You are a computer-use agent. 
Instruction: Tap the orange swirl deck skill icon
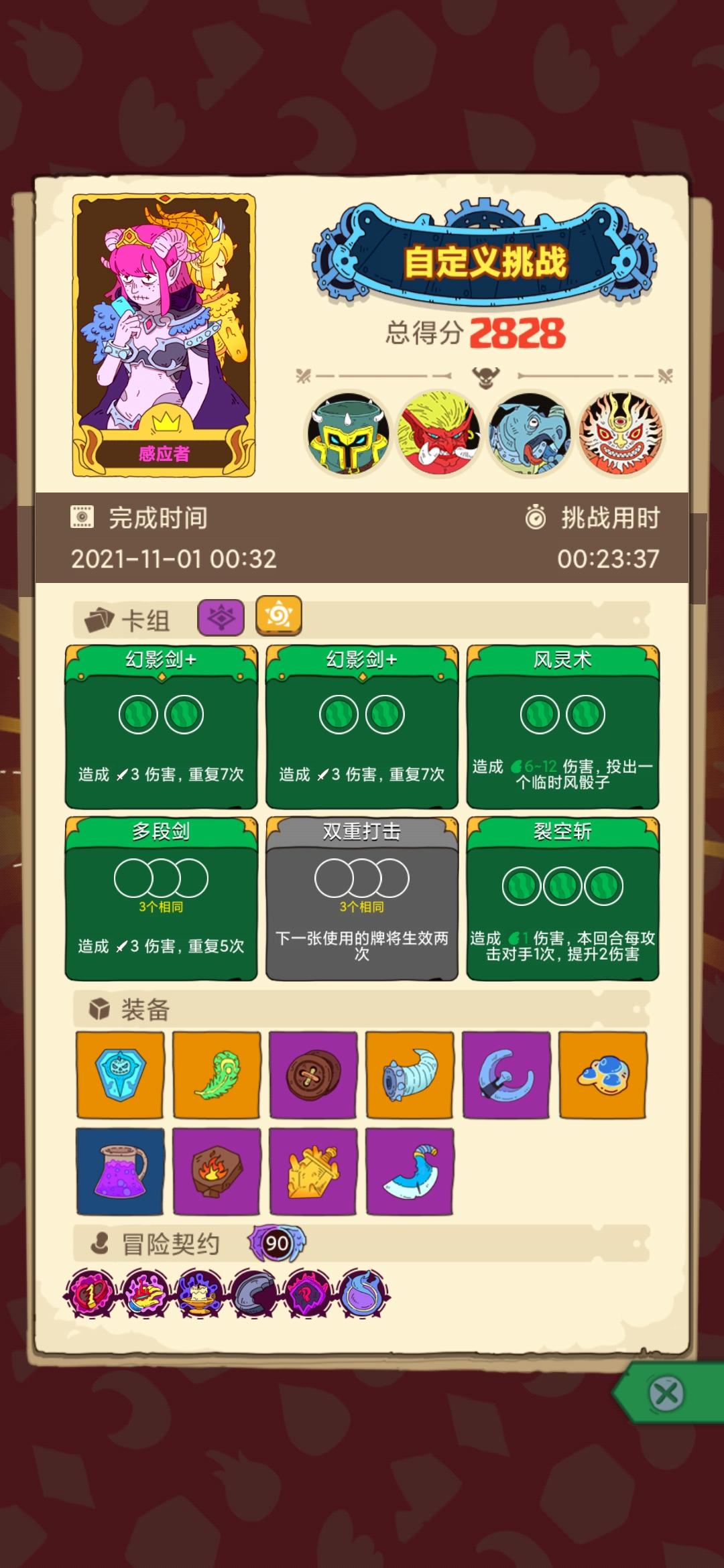click(x=279, y=615)
